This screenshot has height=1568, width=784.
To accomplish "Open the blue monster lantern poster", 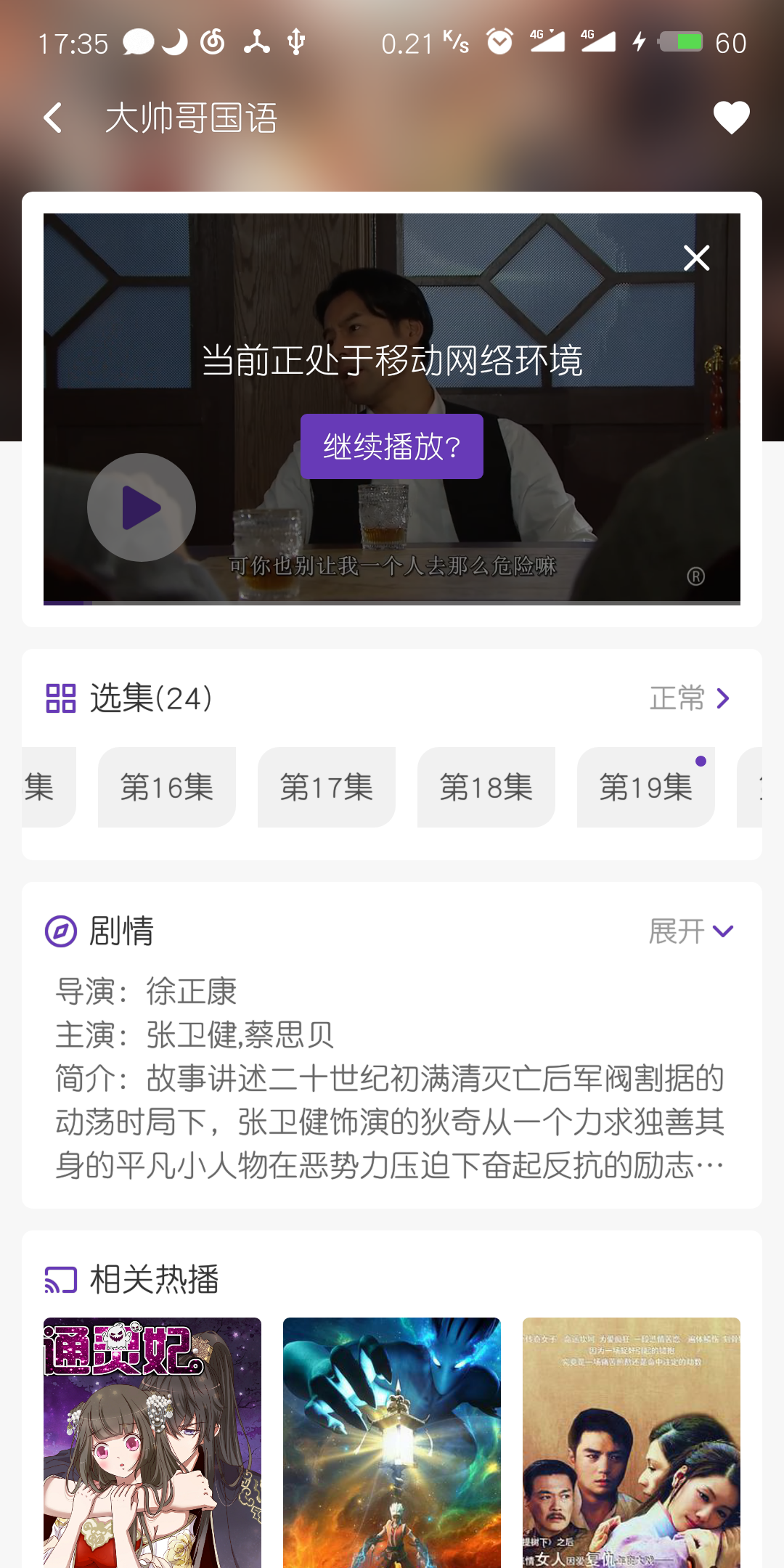I will (x=392, y=1443).
